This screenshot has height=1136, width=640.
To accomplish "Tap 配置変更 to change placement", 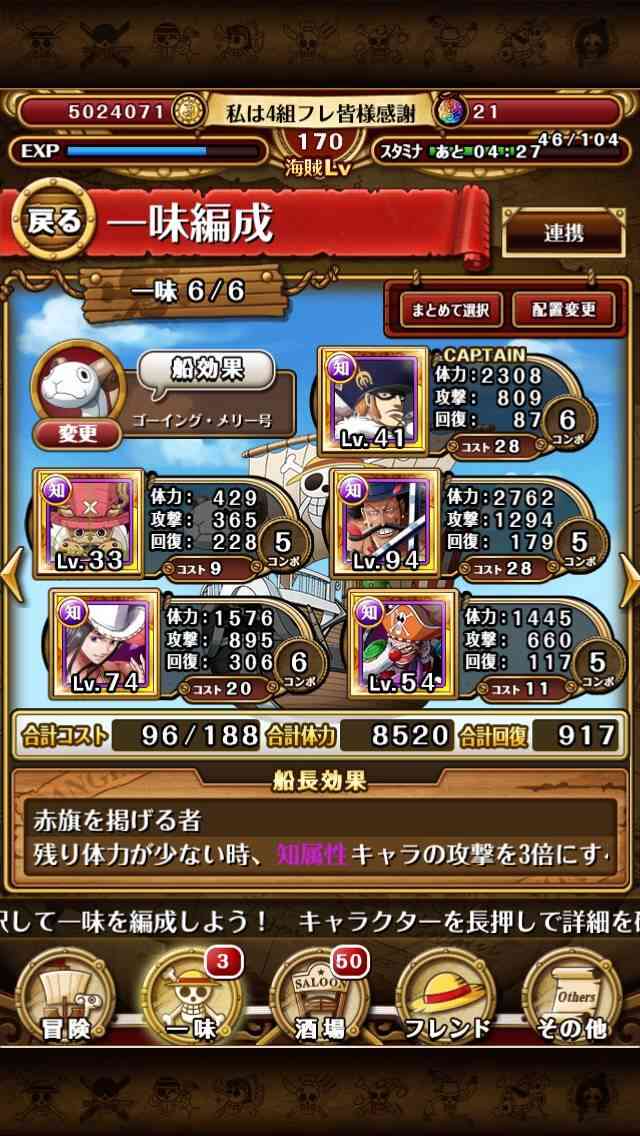I will pos(564,310).
